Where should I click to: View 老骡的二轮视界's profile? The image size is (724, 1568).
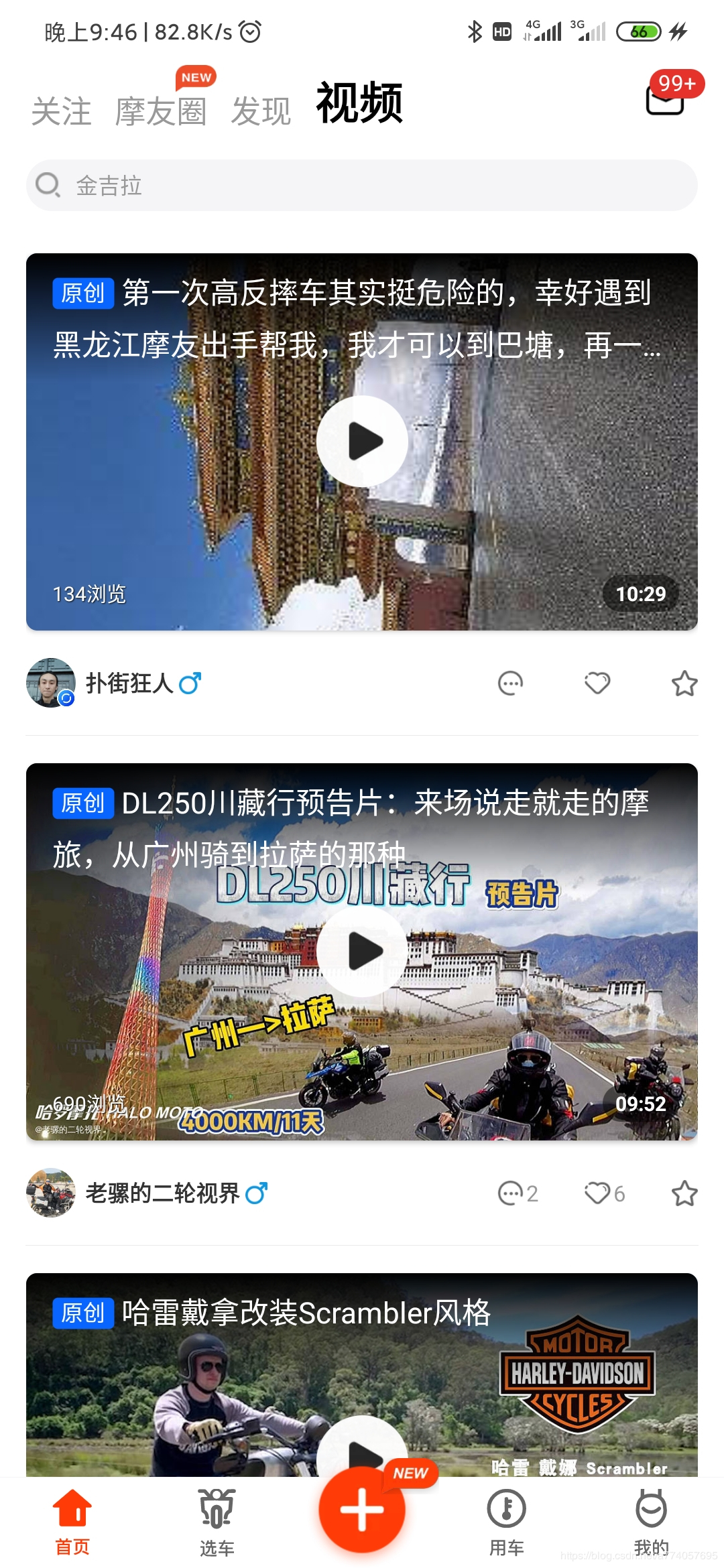(x=51, y=1193)
